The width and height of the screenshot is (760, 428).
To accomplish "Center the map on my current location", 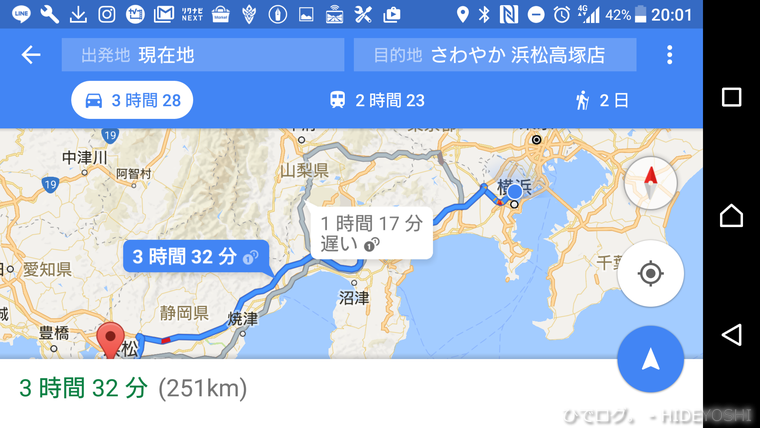I will 651,273.
